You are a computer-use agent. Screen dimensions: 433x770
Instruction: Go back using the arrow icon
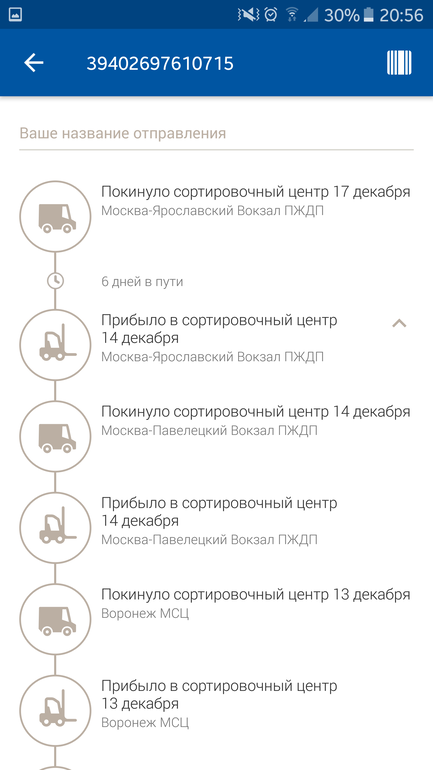[34, 63]
